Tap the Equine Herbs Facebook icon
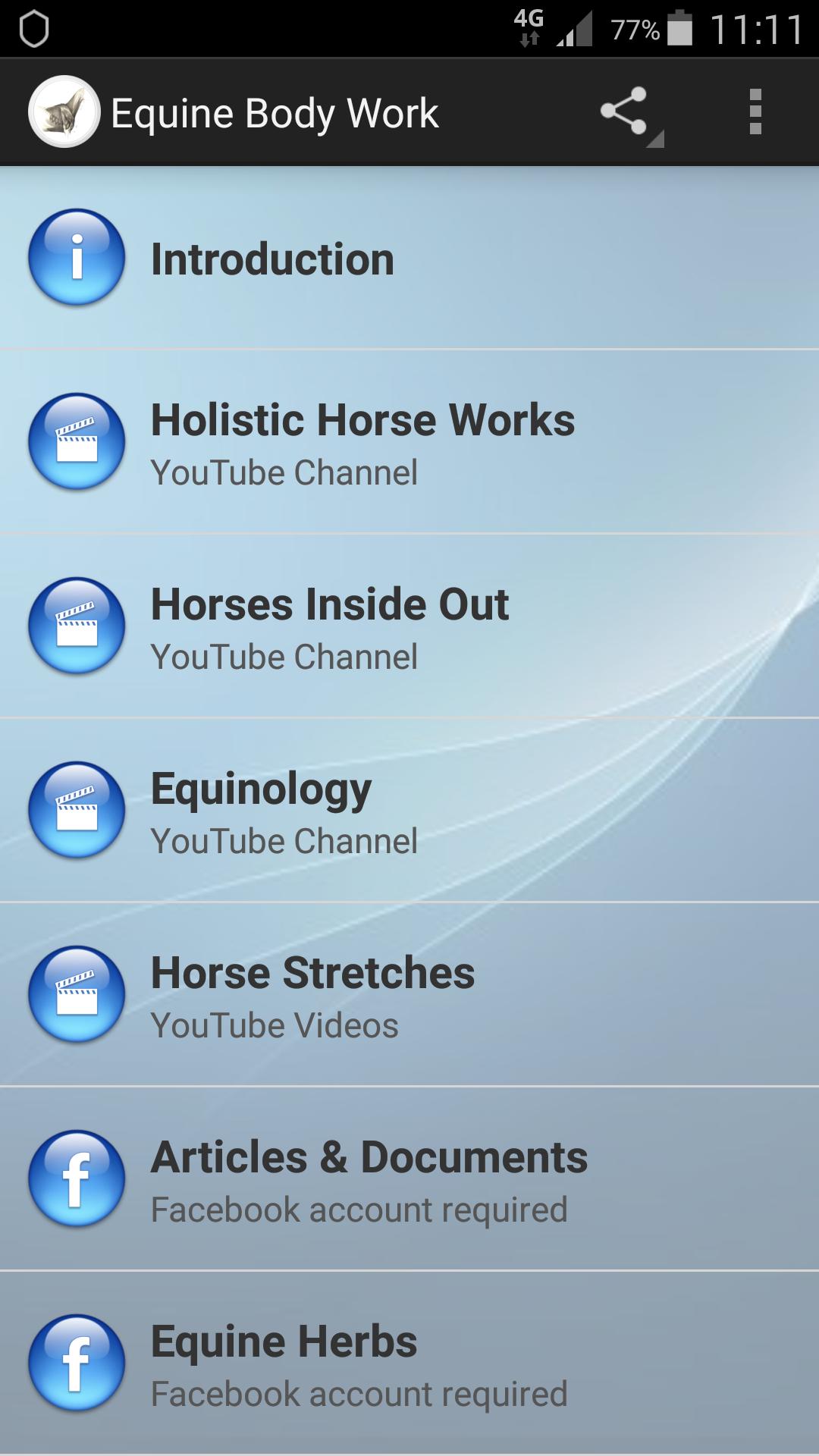The height and width of the screenshot is (1456, 819). pyautogui.click(x=76, y=1361)
